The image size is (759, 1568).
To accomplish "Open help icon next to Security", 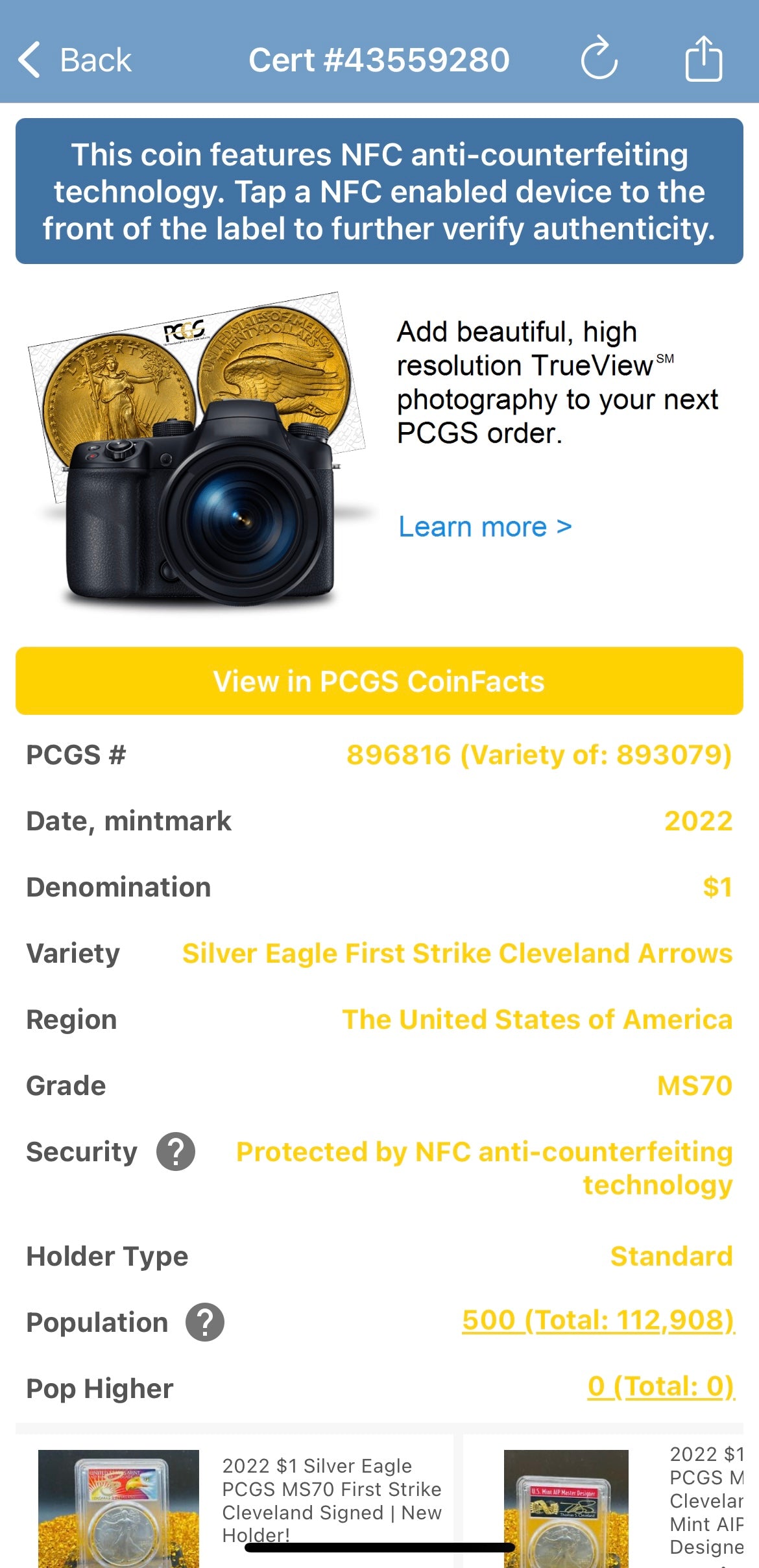I will coord(176,1152).
